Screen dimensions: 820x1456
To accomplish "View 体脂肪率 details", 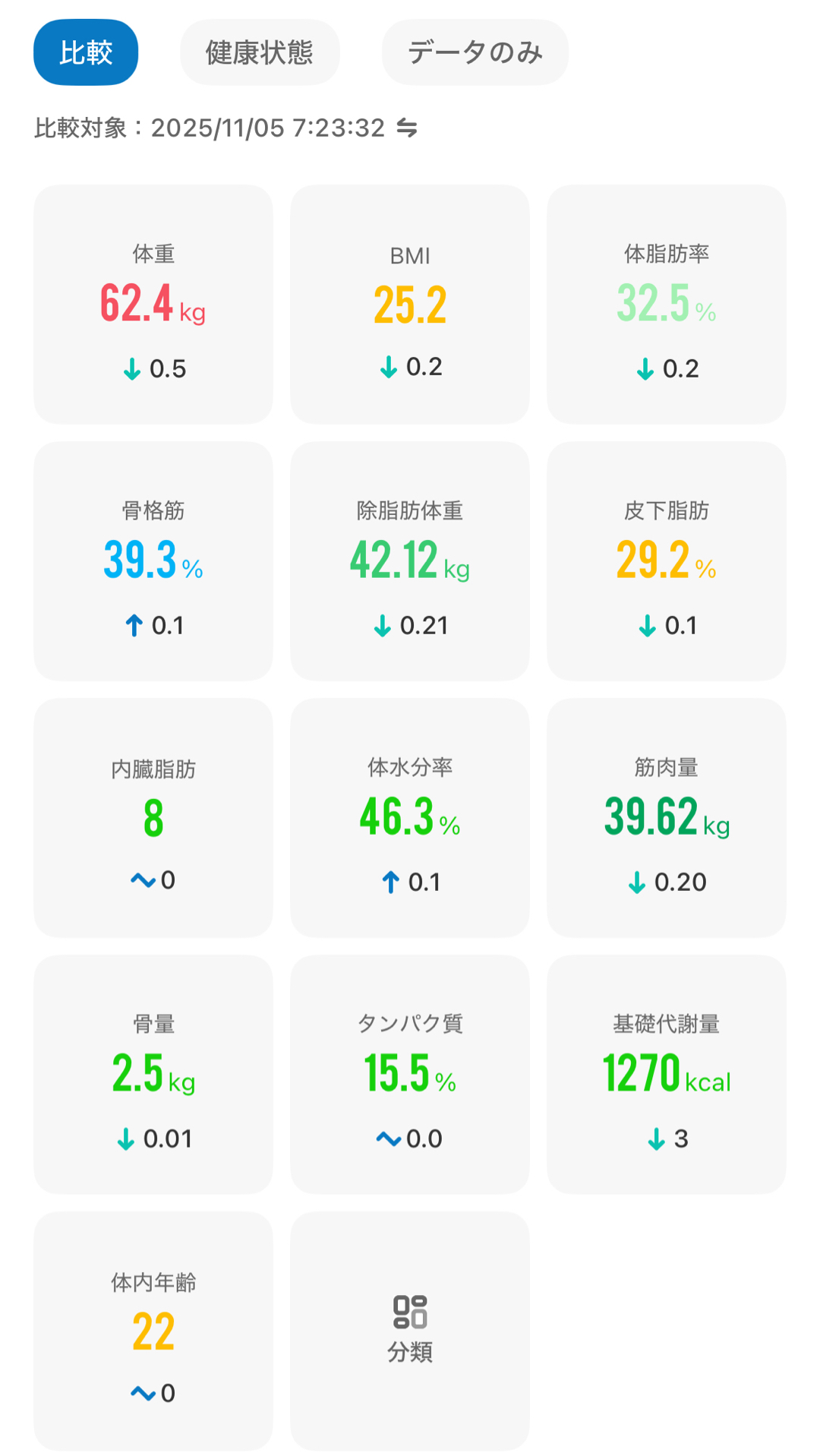I will (666, 305).
